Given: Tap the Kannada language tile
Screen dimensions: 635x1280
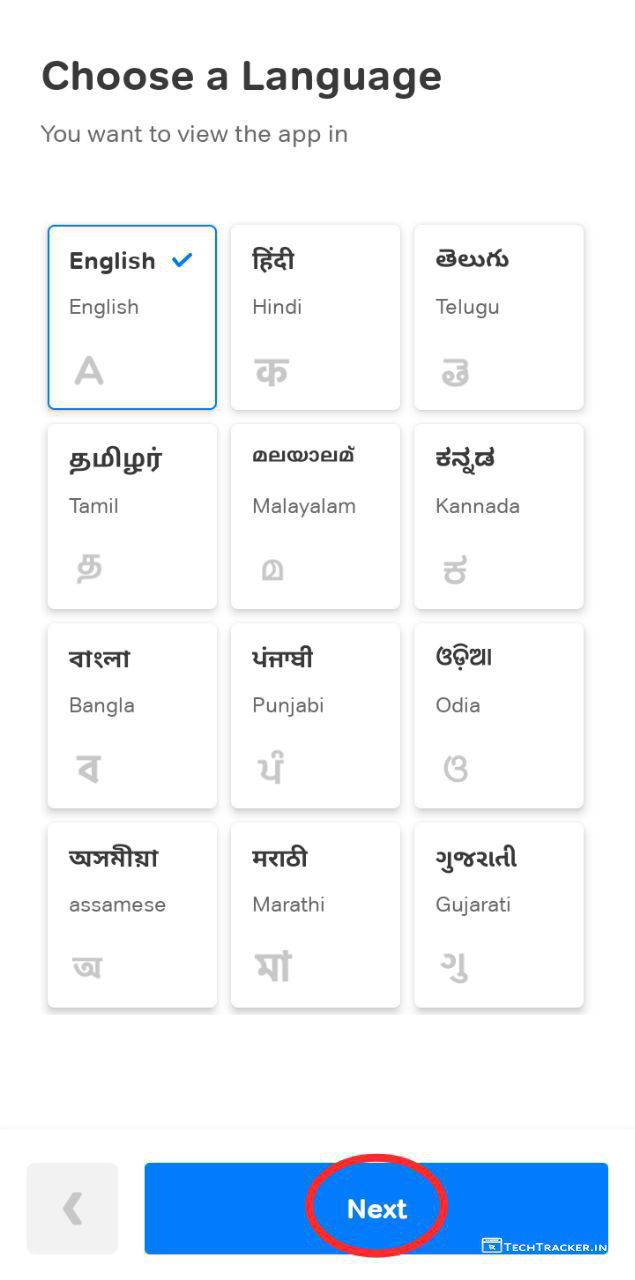Looking at the screenshot, I should pos(498,516).
